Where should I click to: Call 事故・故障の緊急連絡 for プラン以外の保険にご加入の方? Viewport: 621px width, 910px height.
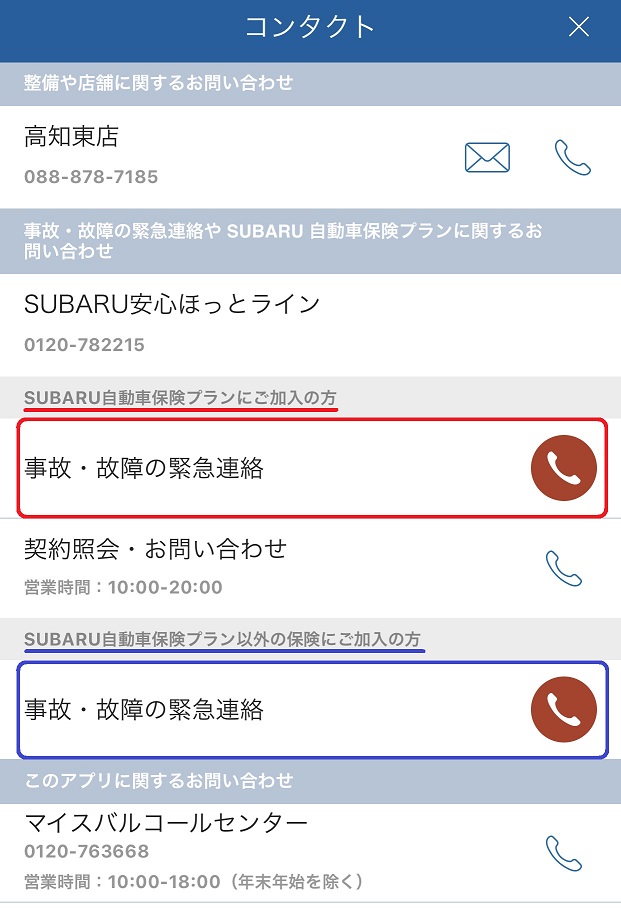pos(563,709)
